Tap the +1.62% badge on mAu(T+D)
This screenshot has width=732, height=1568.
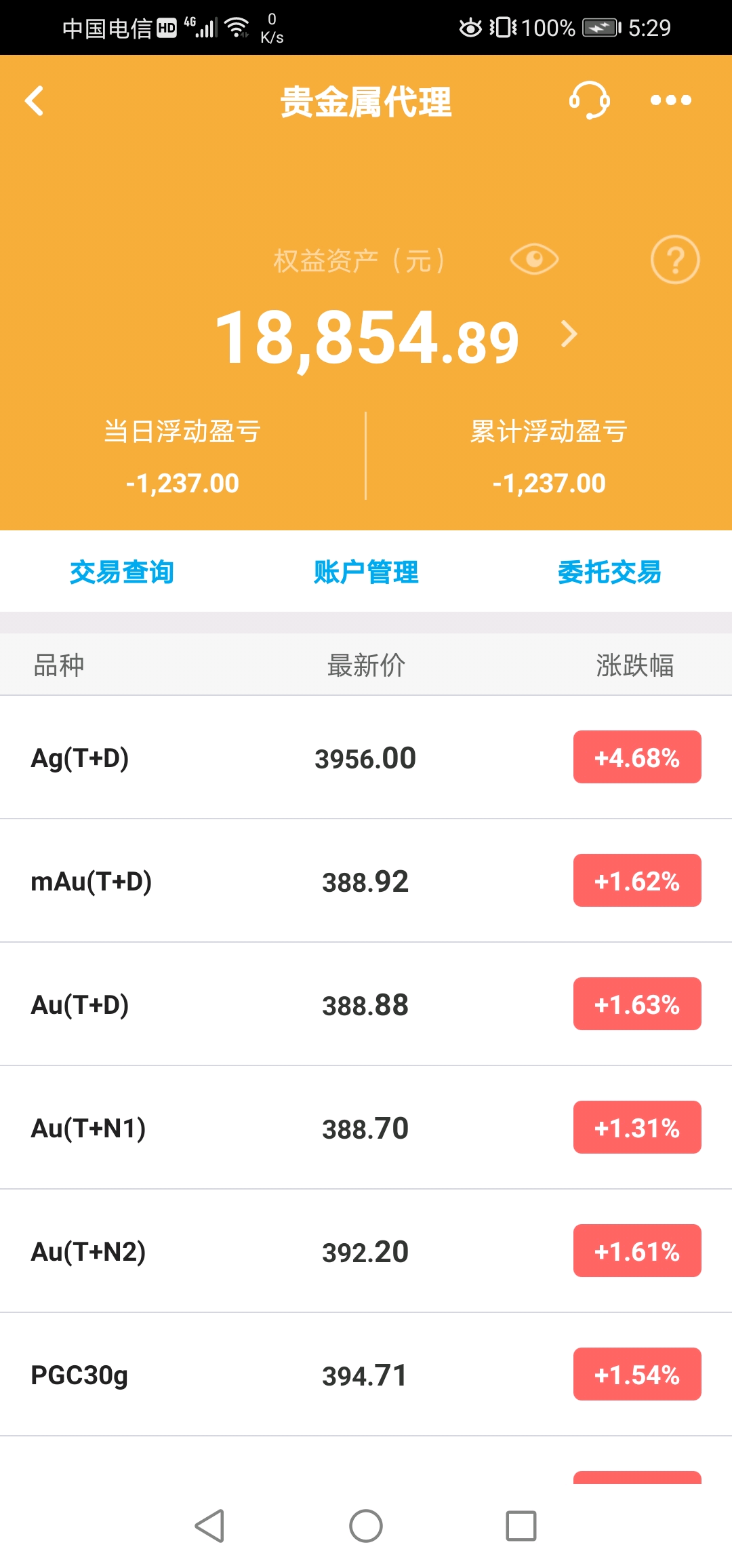point(636,881)
